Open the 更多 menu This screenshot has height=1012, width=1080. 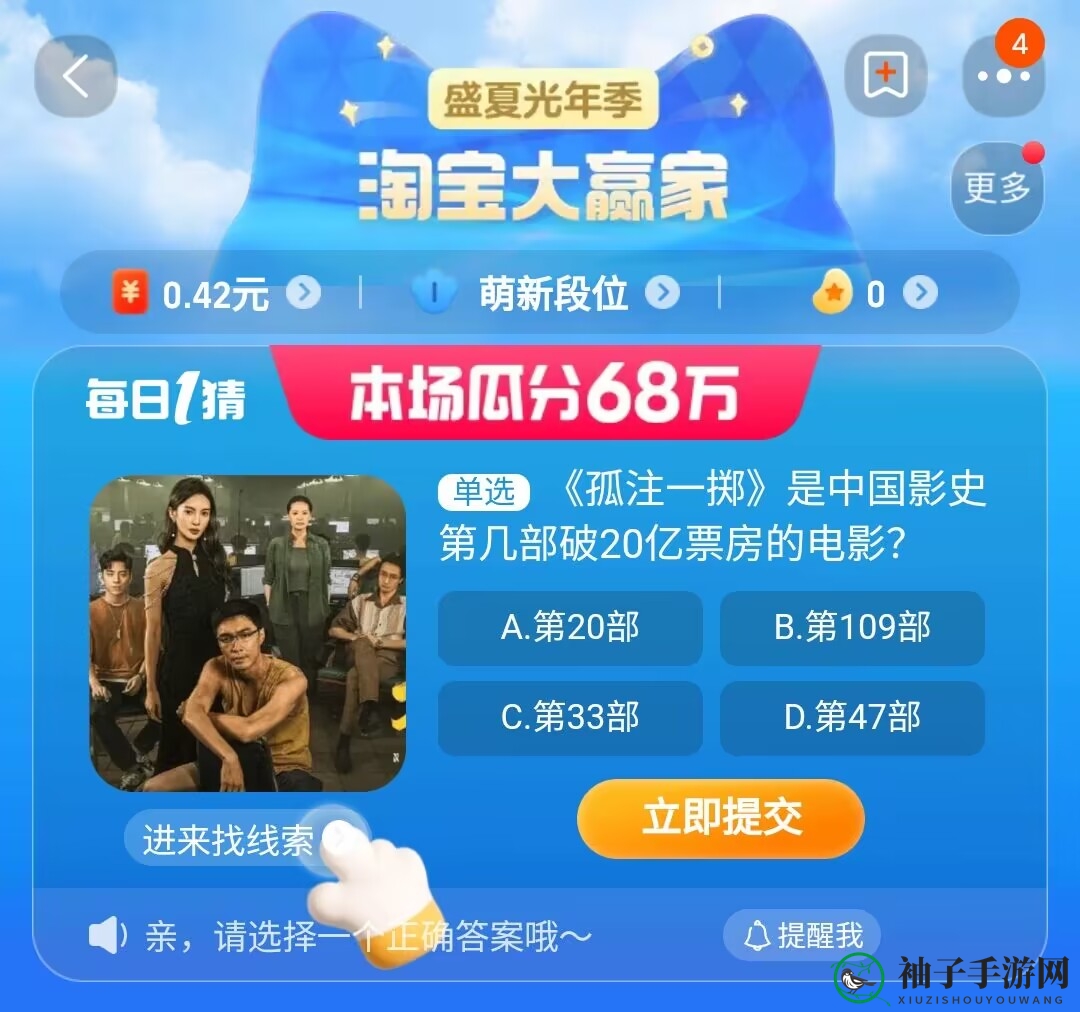pyautogui.click(x=996, y=188)
